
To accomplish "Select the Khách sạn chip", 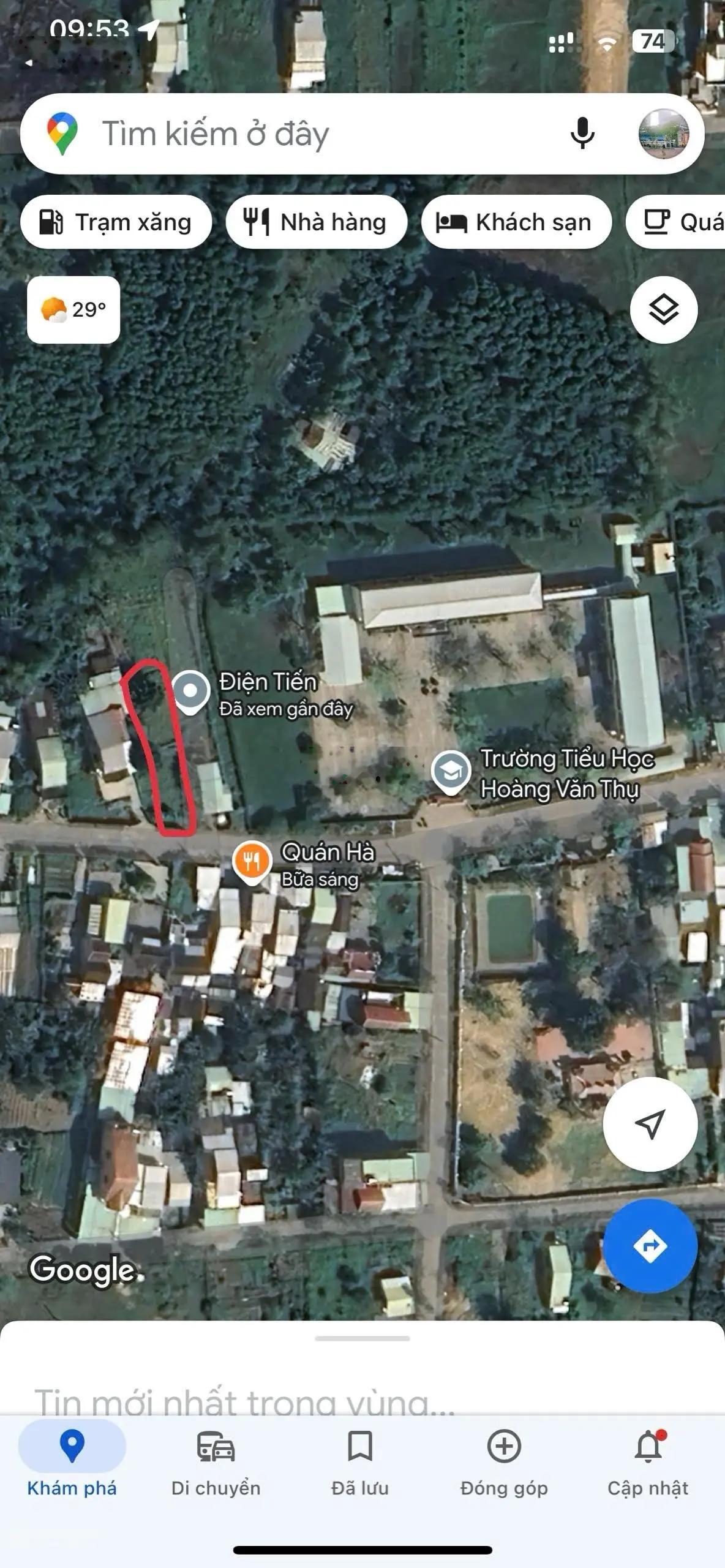I will (x=516, y=222).
